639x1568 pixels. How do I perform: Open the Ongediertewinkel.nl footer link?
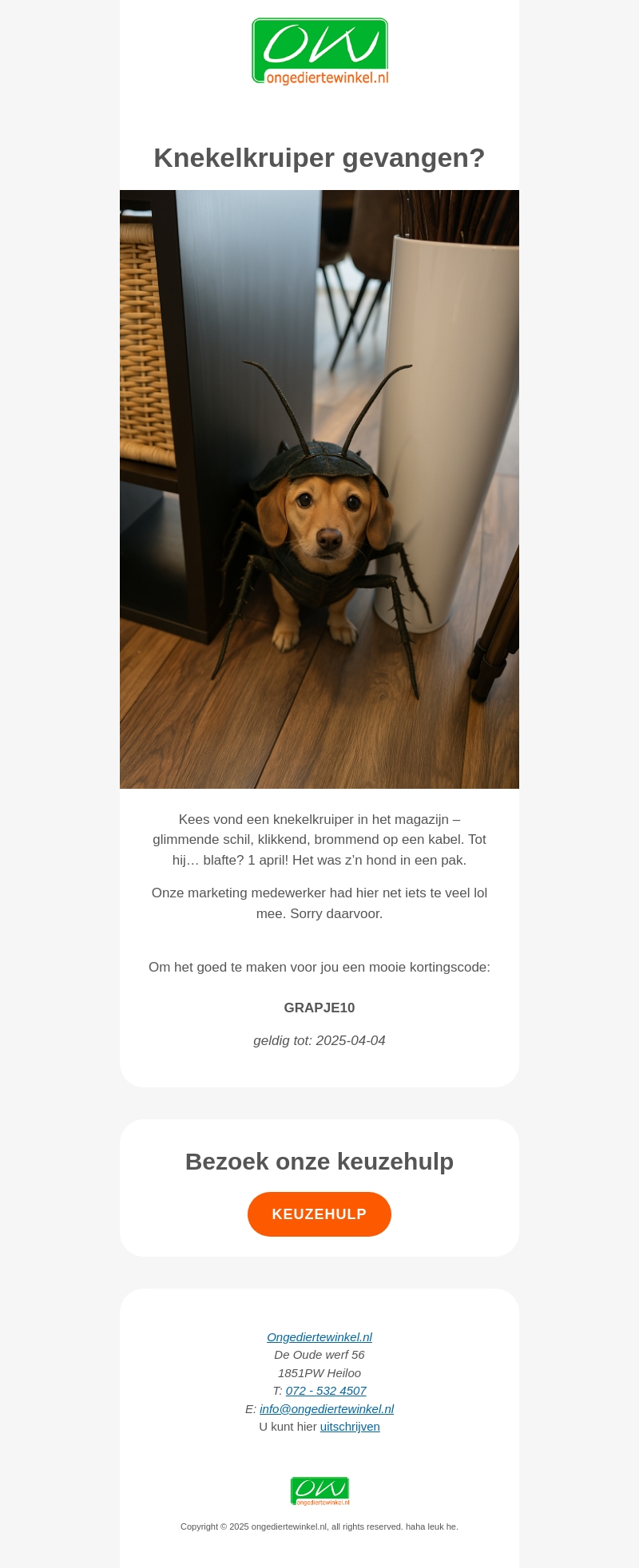coord(319,1337)
